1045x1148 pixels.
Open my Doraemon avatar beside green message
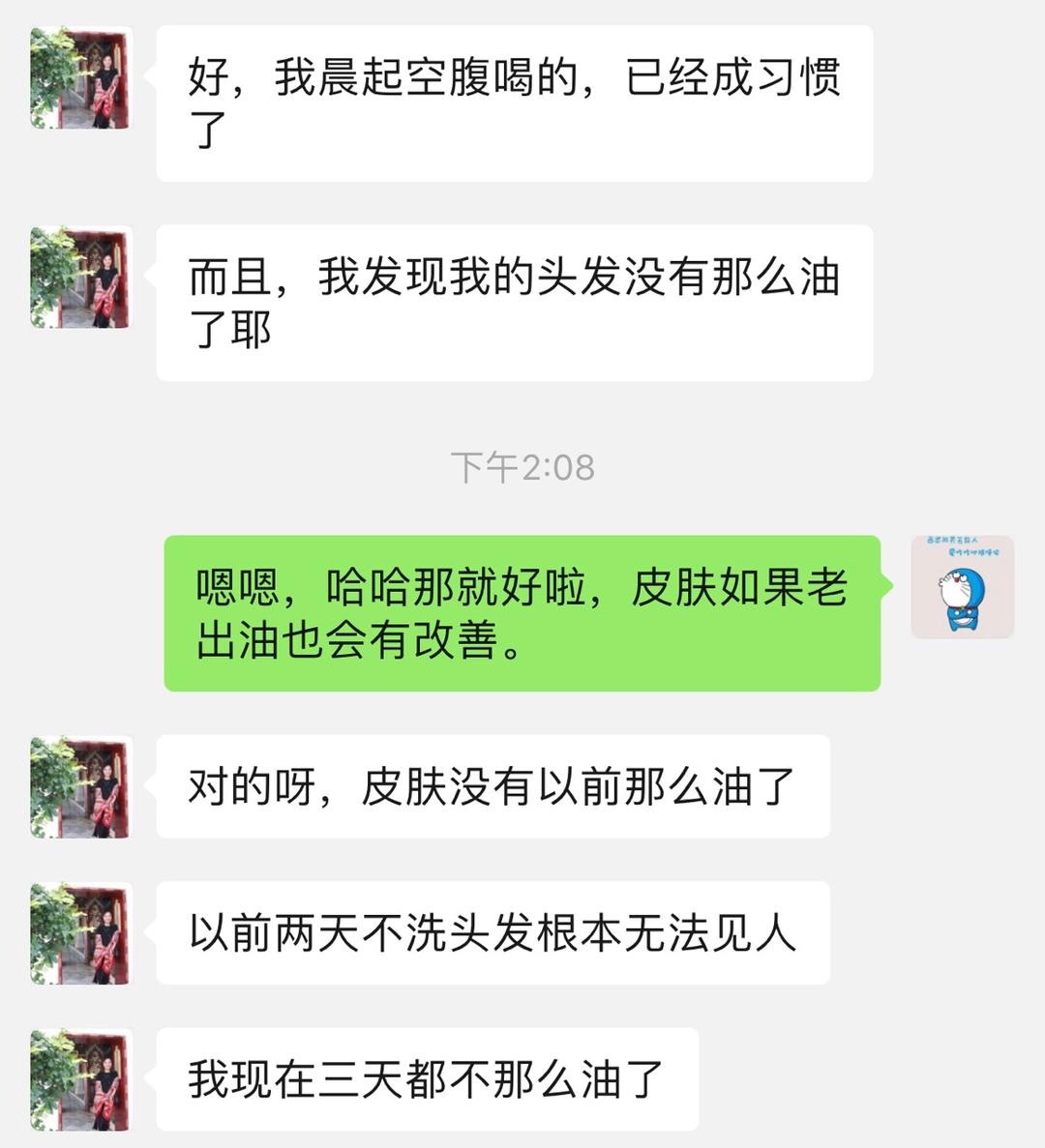962,587
